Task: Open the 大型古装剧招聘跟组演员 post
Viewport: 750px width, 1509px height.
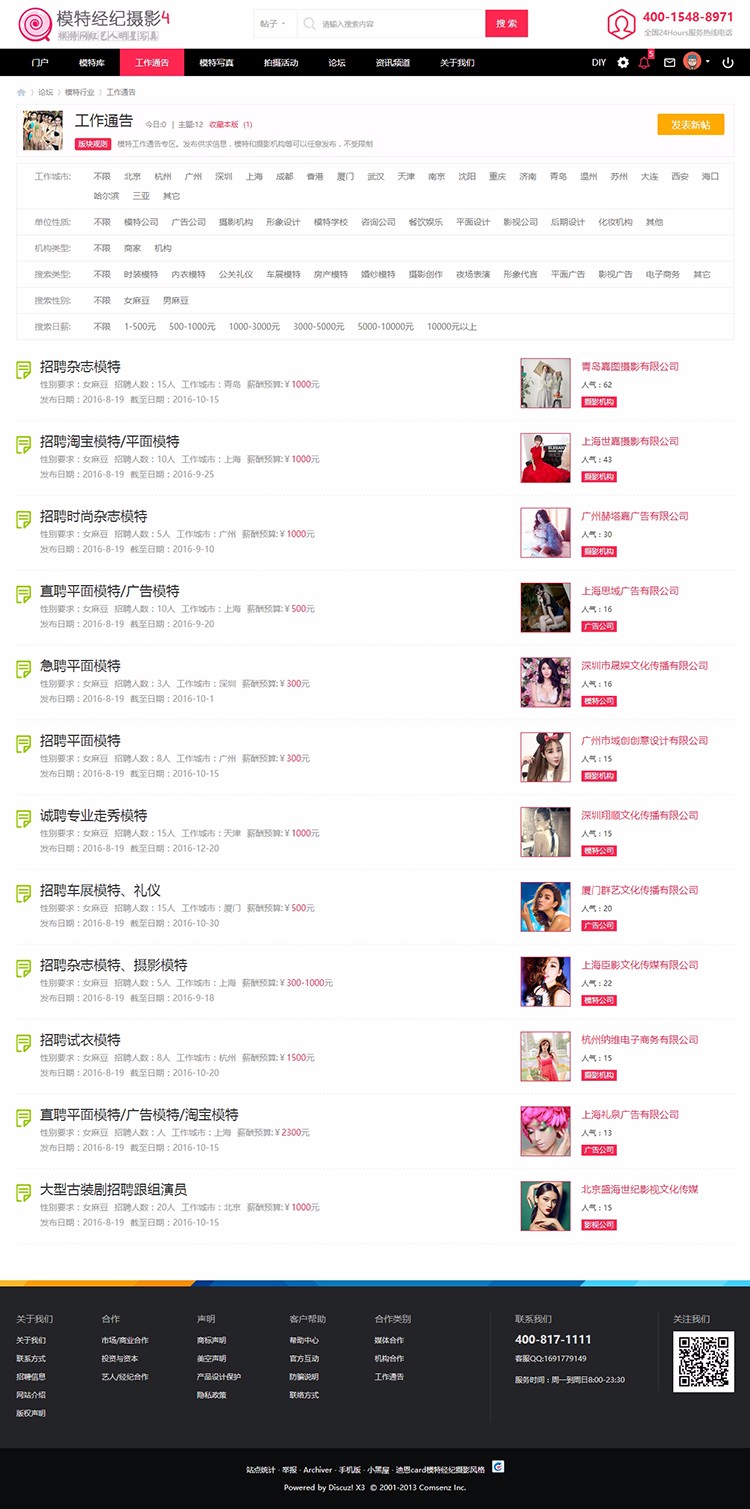Action: point(113,1190)
